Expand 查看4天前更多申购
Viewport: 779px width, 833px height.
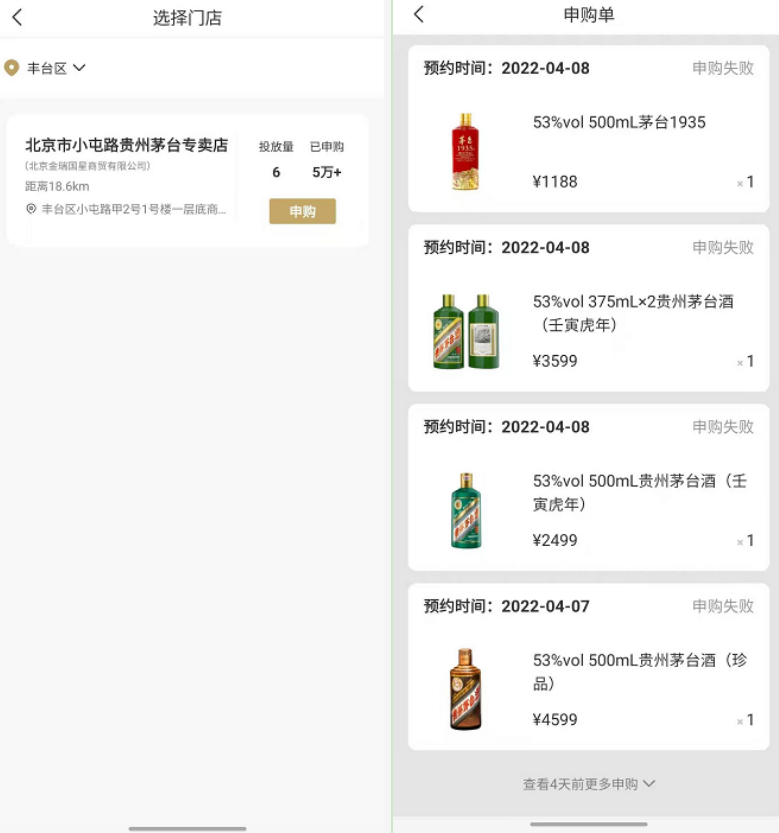point(588,784)
